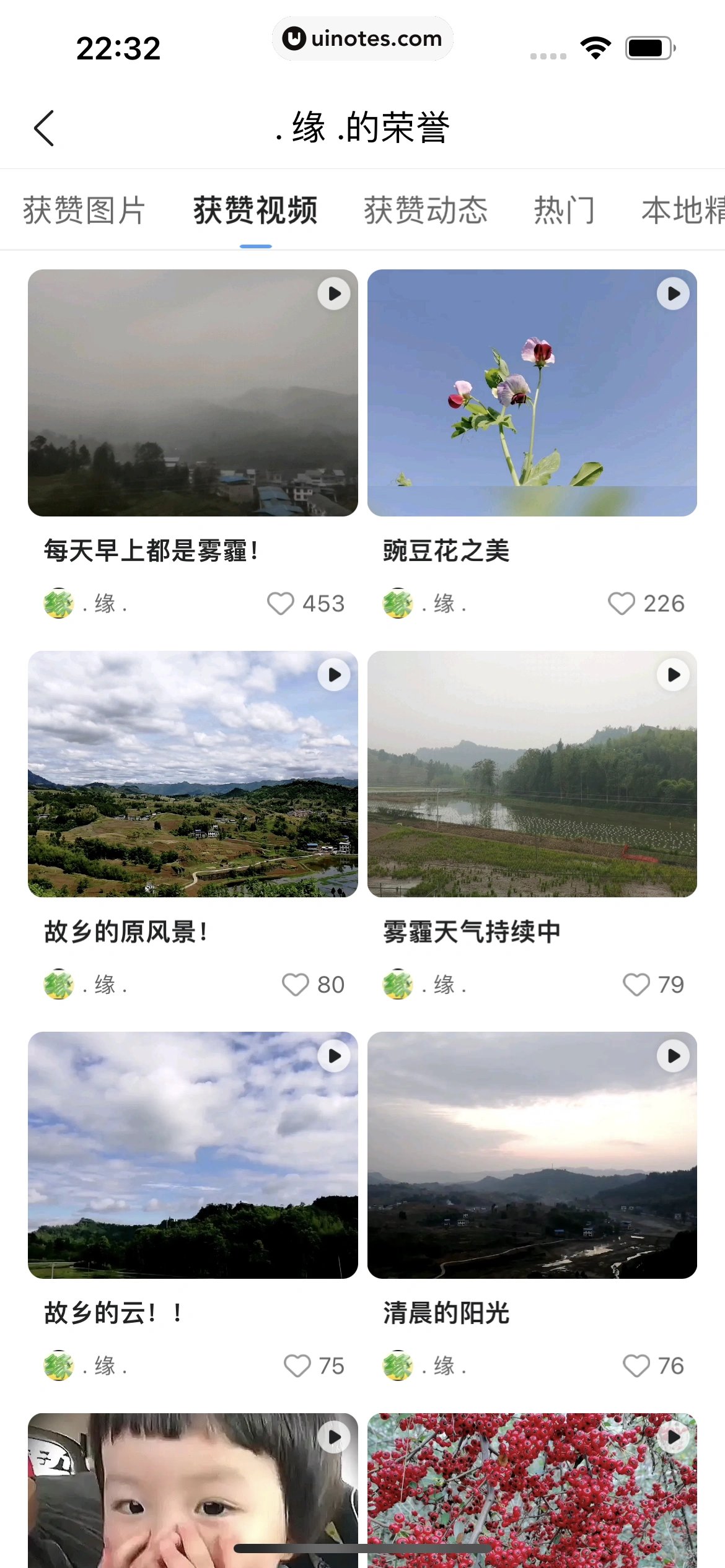The width and height of the screenshot is (725, 1568).
Task: Open the 清晨的阳光 video
Action: pos(532,1155)
